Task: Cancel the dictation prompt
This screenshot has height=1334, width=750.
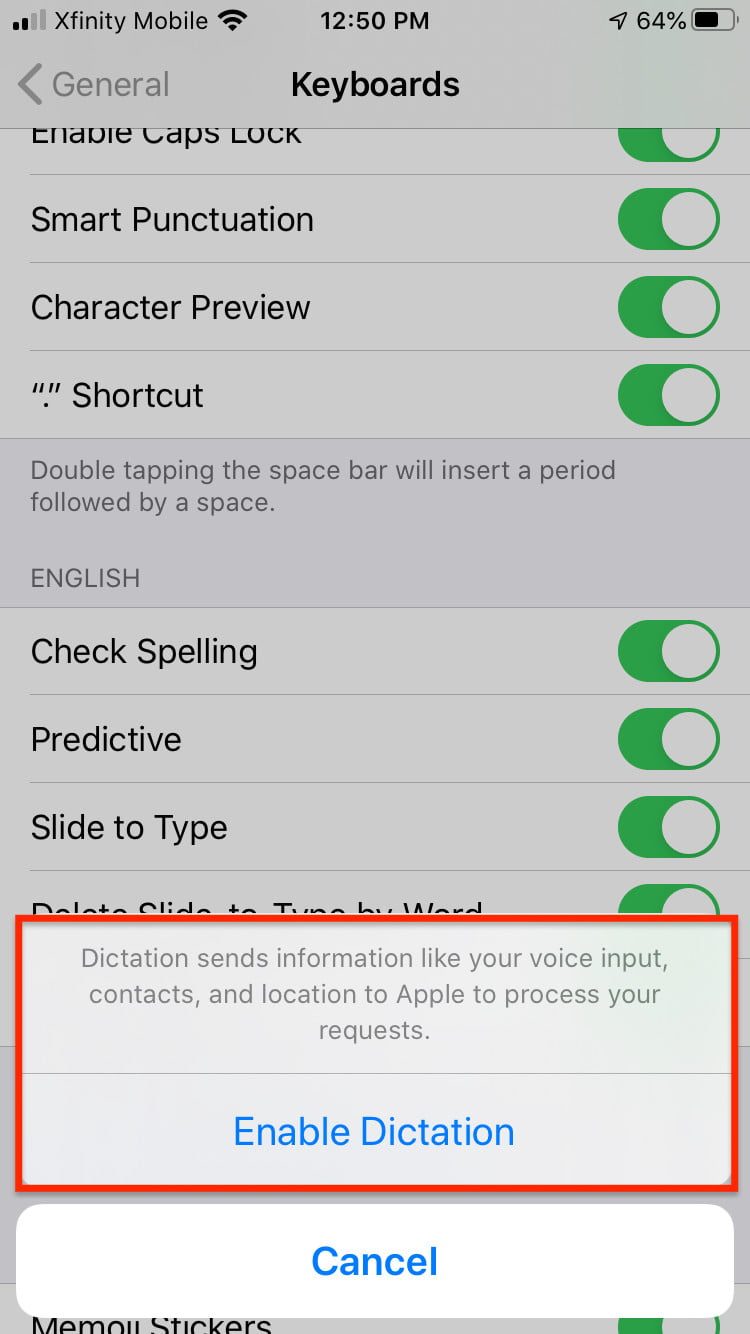Action: pos(374,1260)
